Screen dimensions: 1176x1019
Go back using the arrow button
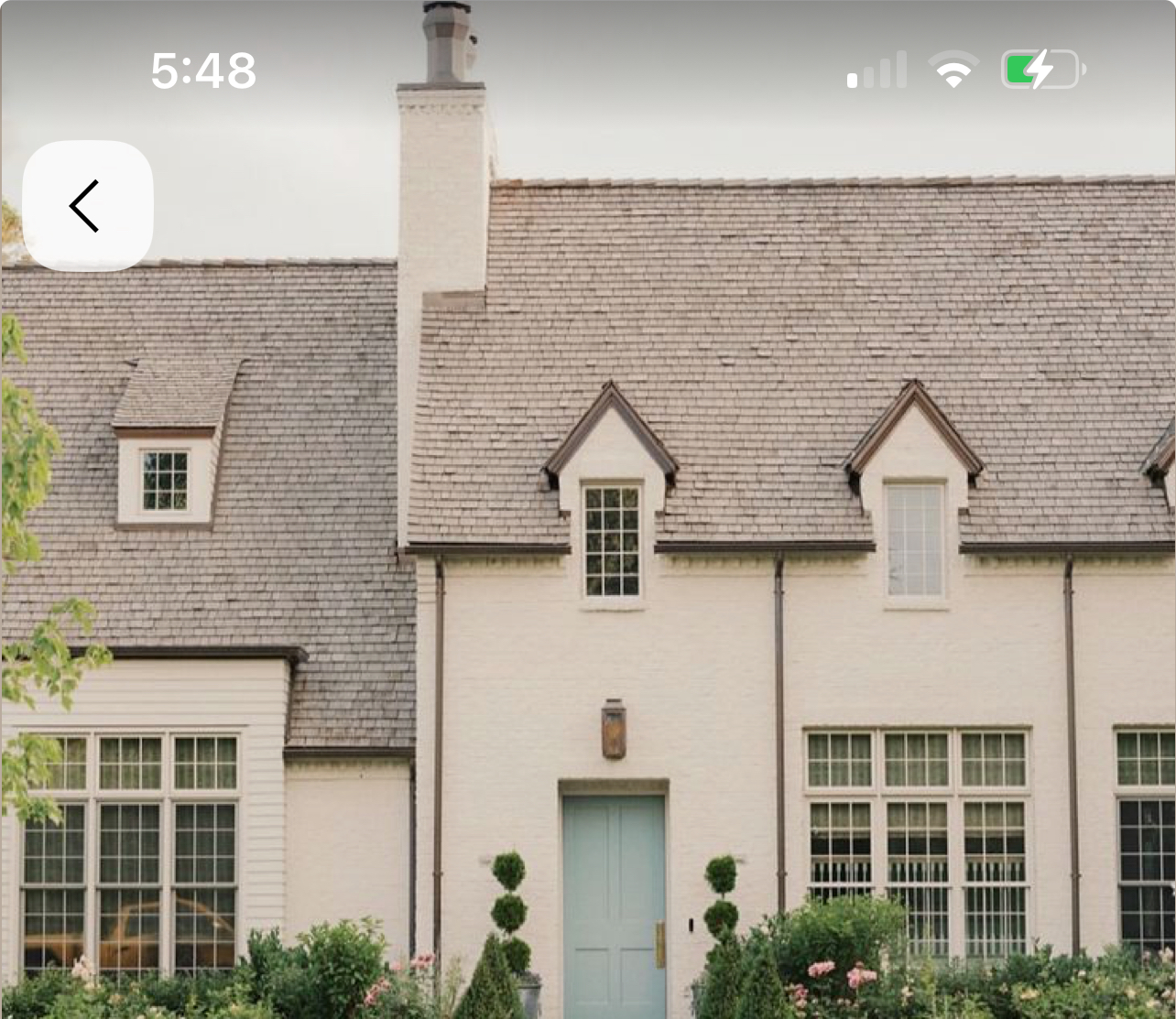[87, 206]
